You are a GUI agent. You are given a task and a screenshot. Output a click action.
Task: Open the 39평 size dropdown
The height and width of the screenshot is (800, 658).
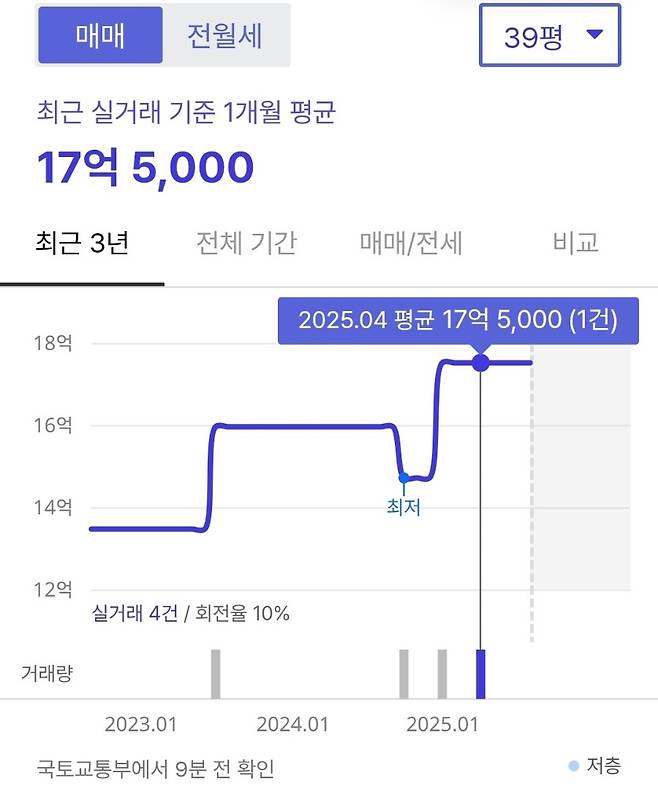[549, 36]
